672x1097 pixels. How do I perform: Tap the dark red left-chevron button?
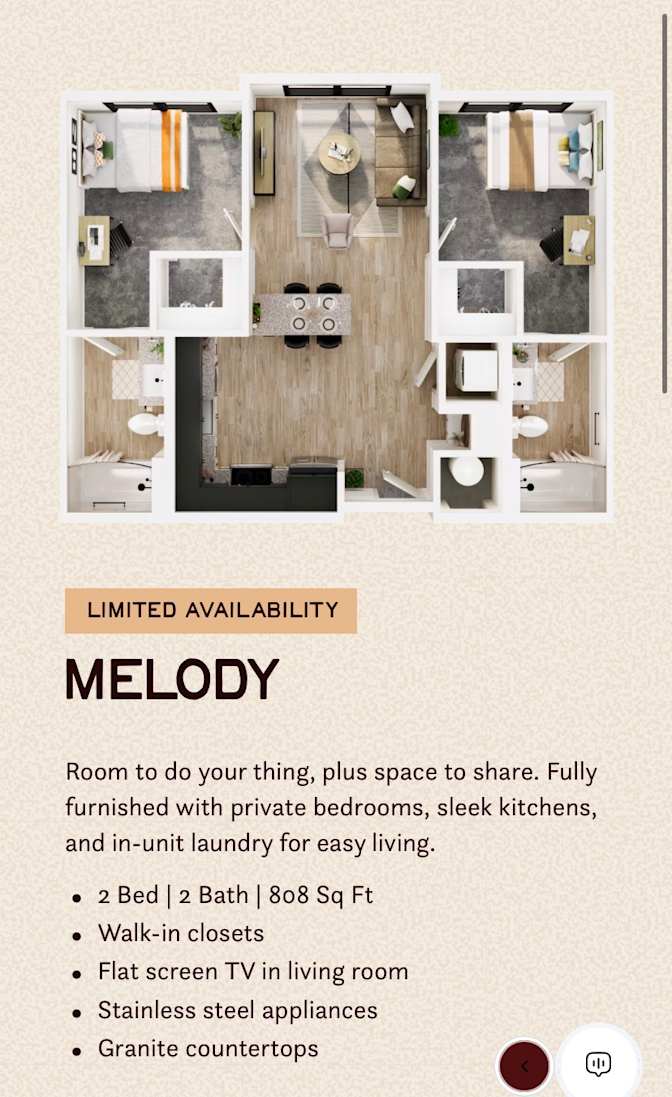pyautogui.click(x=524, y=1066)
